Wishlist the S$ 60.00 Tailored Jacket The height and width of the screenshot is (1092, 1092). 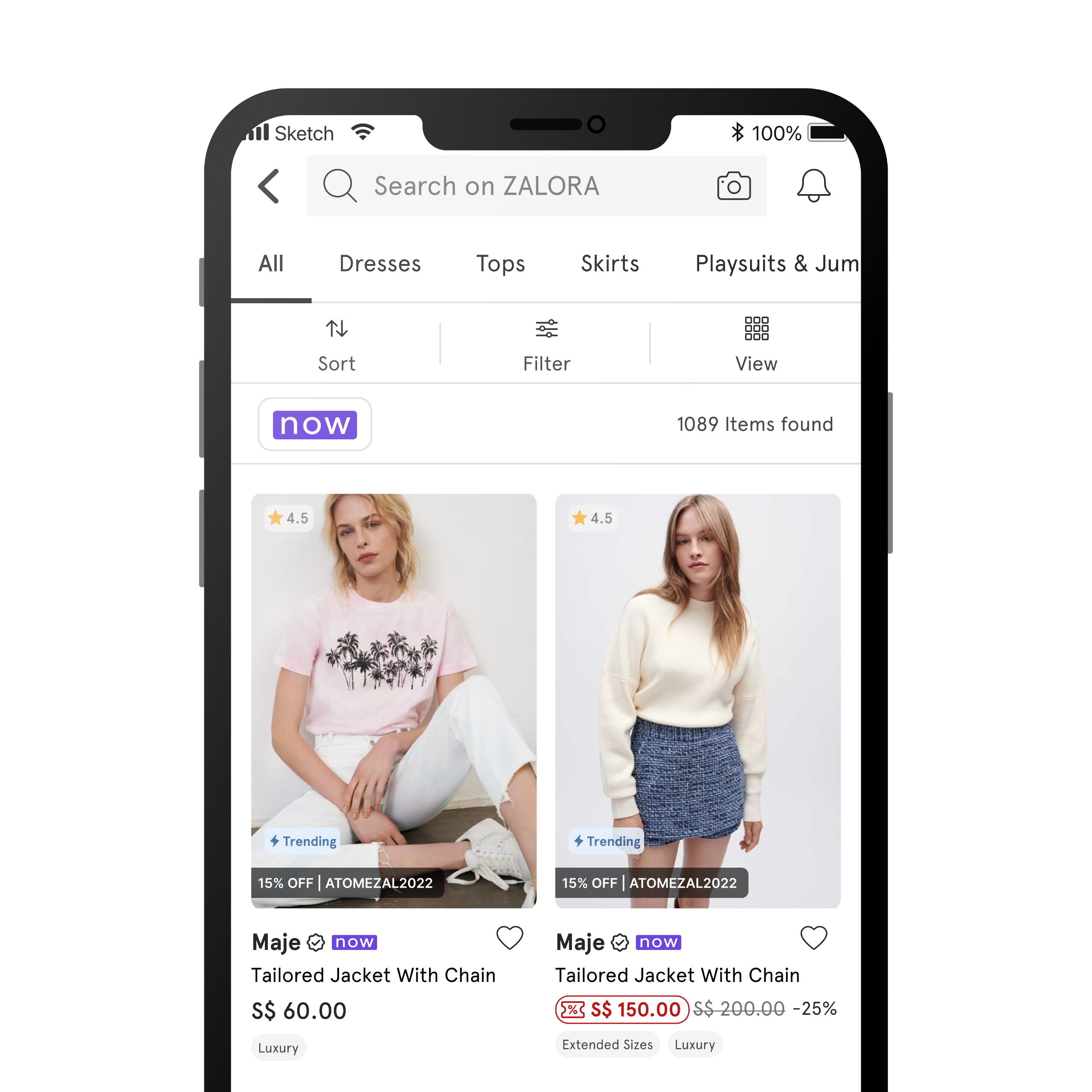coord(509,938)
